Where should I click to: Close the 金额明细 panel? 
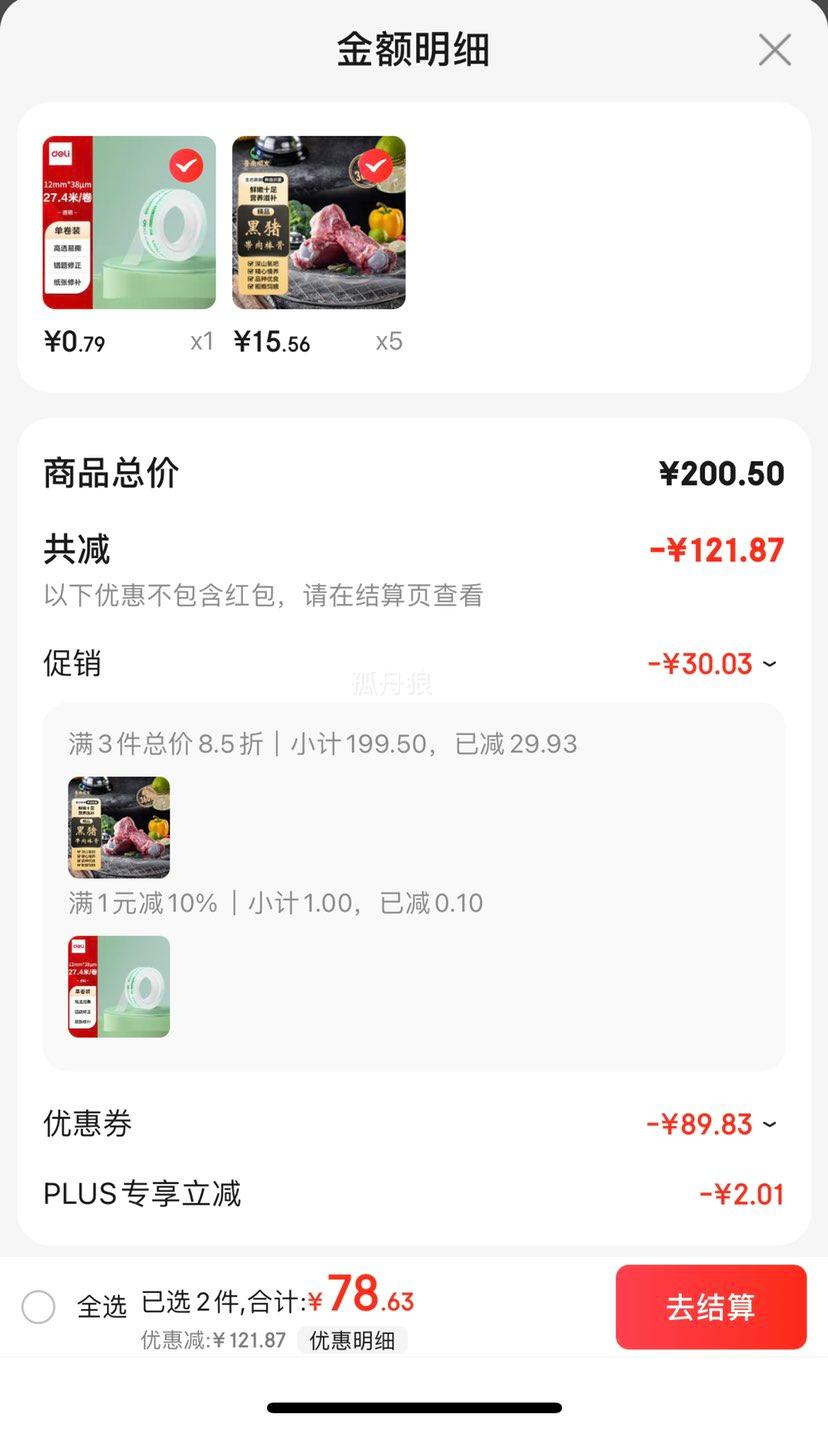[775, 49]
